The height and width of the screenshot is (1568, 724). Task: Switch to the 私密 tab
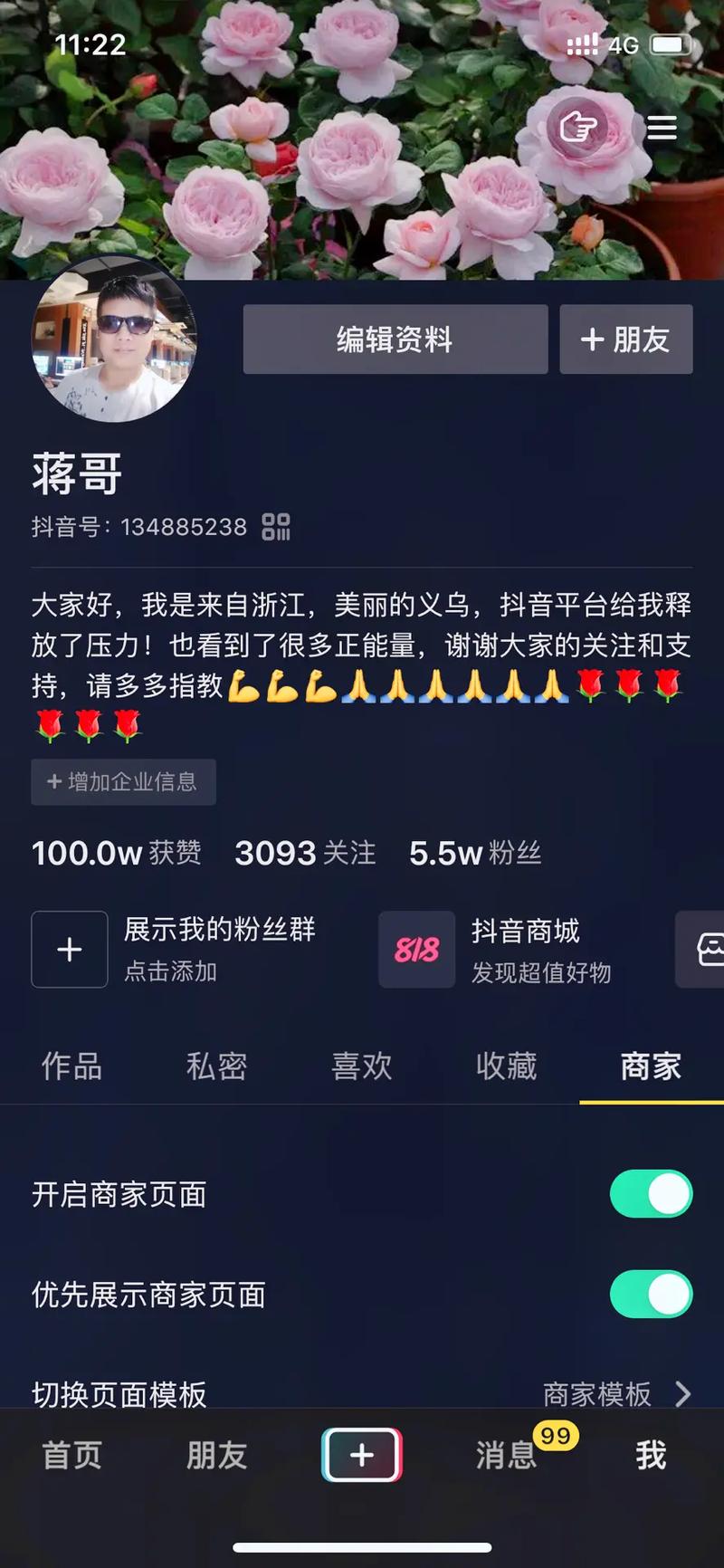(216, 1066)
